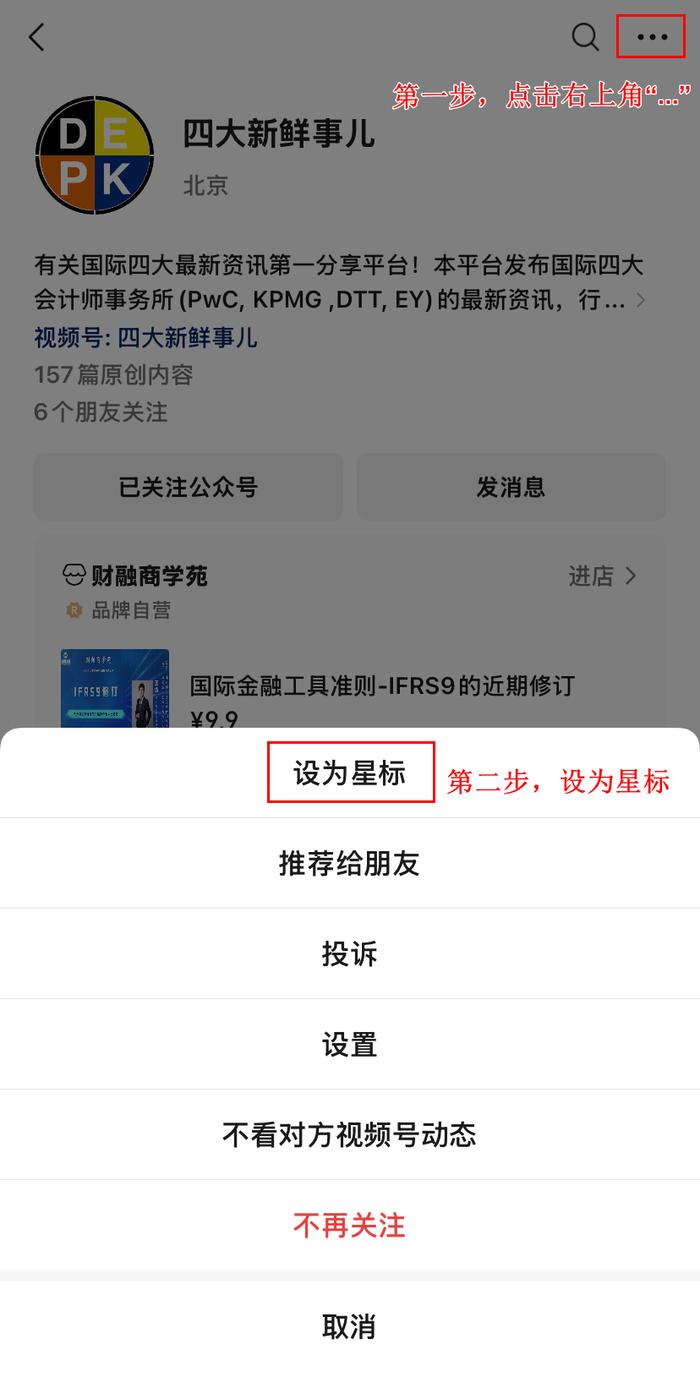Tap the 已关注公众号 button
700x1376 pixels.
(x=188, y=487)
